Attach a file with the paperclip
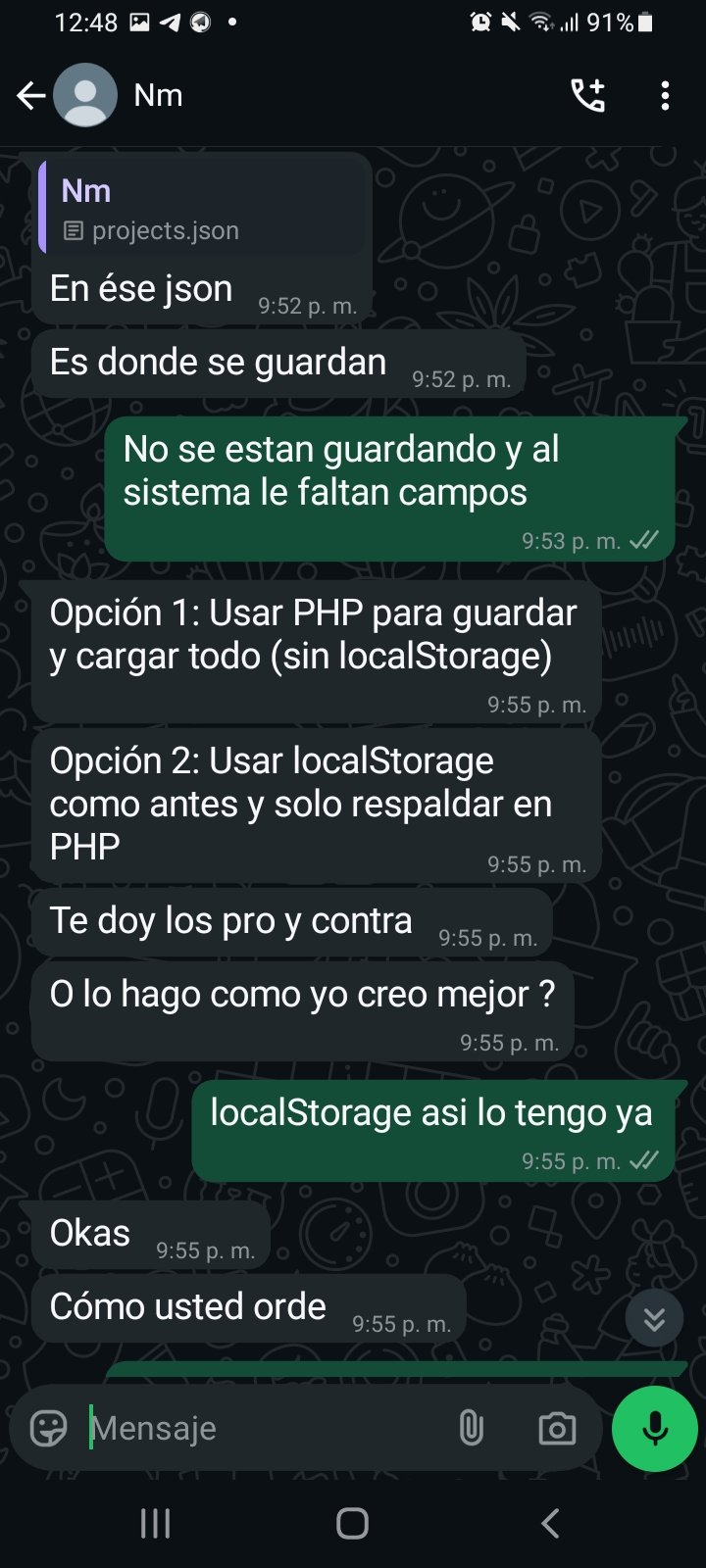 [472, 1428]
